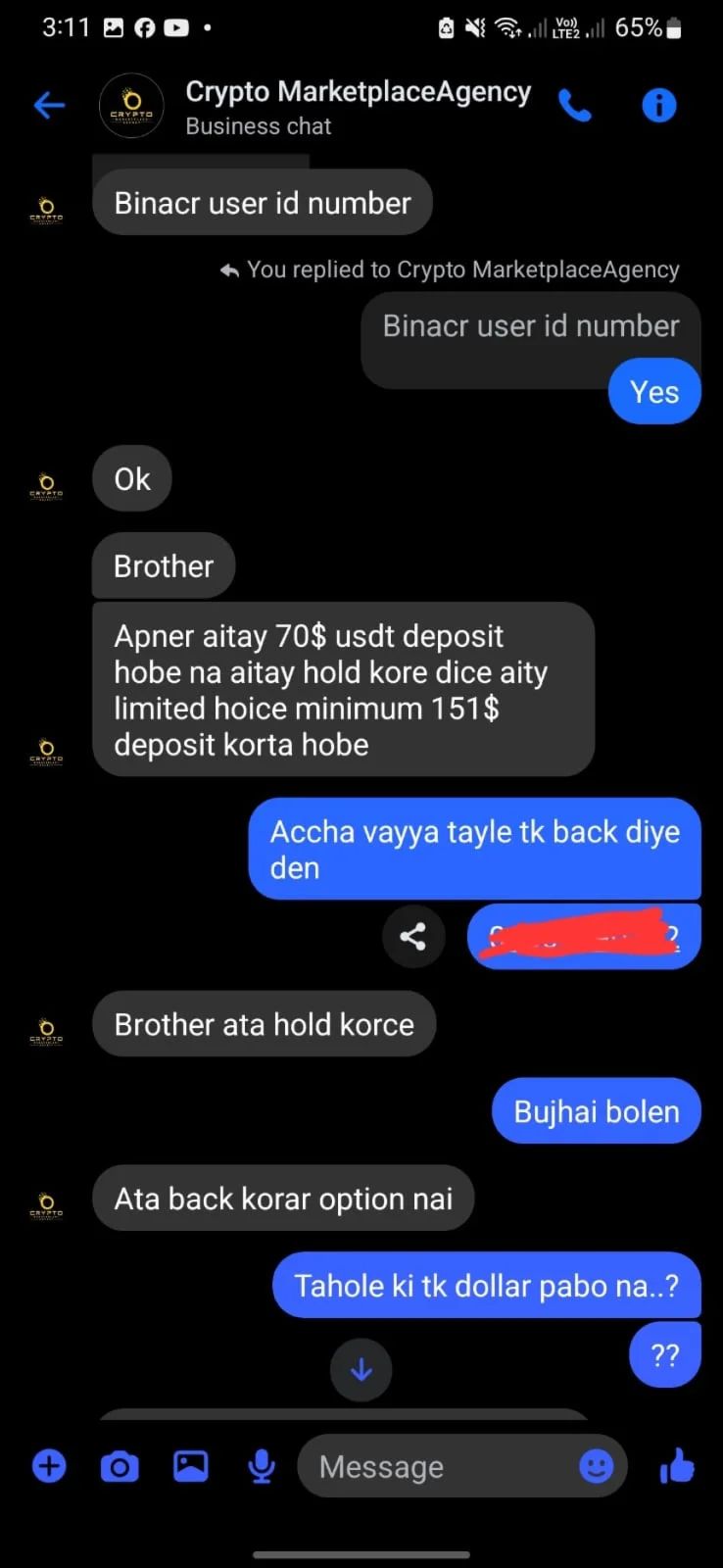Send a thumbs-up like
This screenshot has height=1568, width=723.
pyautogui.click(x=677, y=1466)
